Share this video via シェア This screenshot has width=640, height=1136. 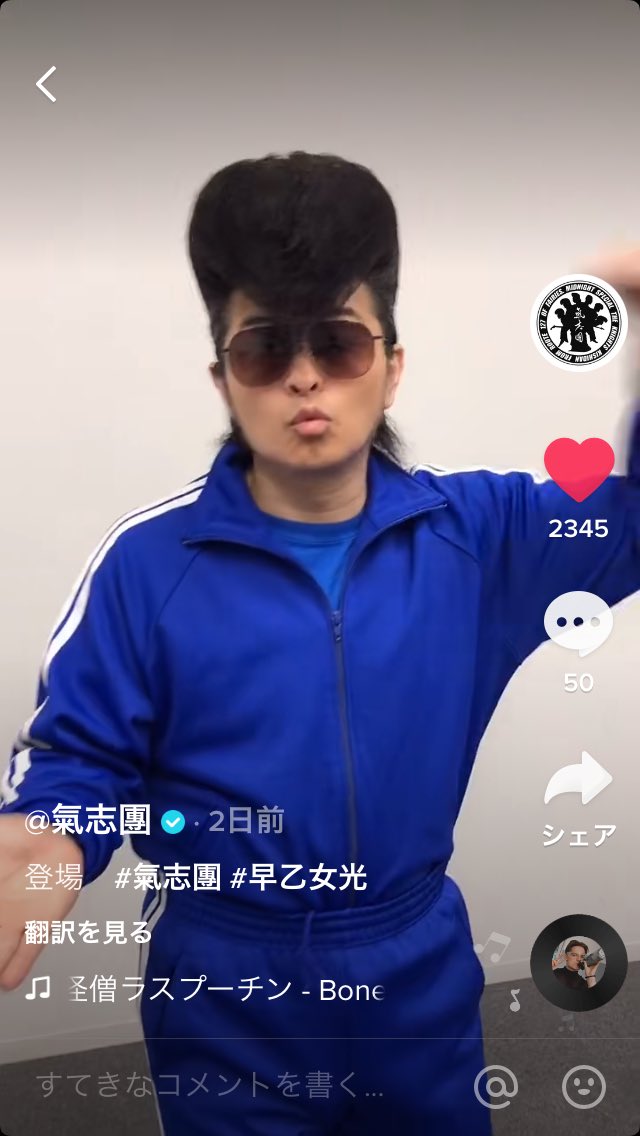578,782
